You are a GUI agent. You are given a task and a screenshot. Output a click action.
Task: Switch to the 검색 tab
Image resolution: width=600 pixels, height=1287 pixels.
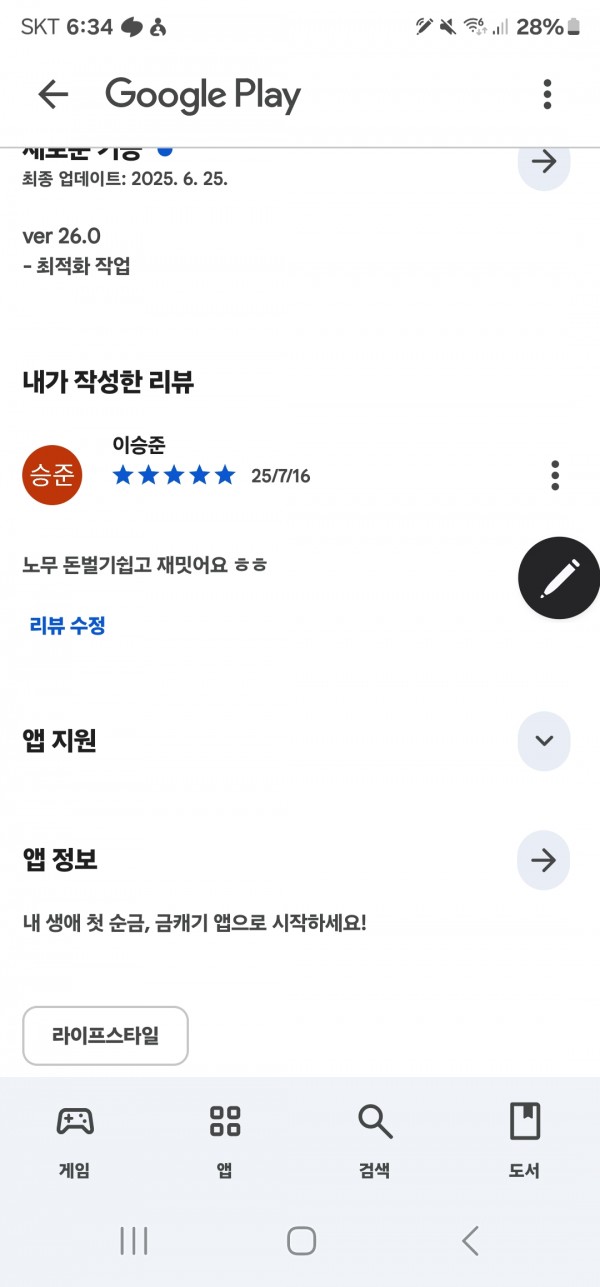pos(375,1141)
